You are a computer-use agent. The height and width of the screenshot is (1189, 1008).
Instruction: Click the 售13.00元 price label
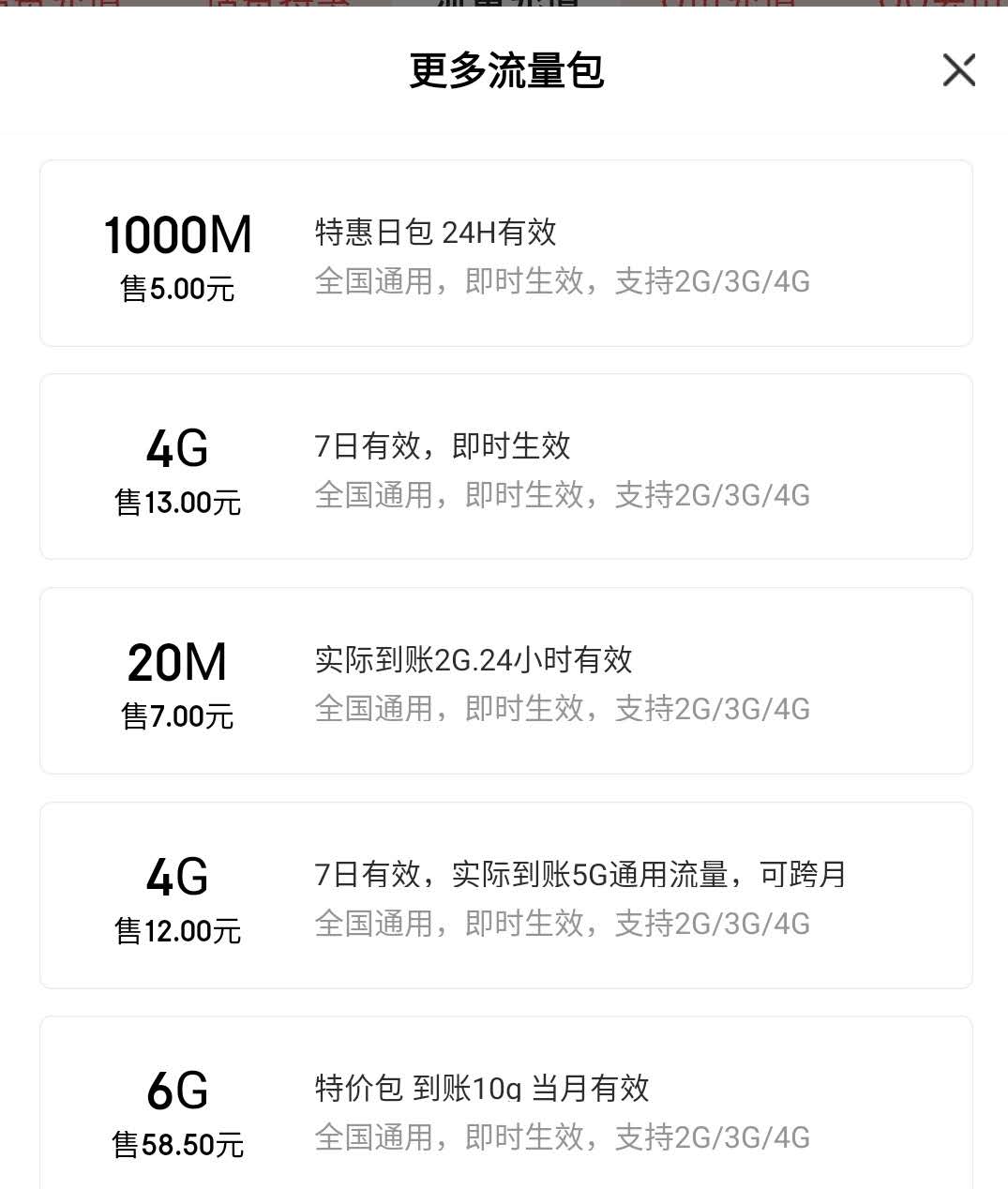[x=178, y=503]
